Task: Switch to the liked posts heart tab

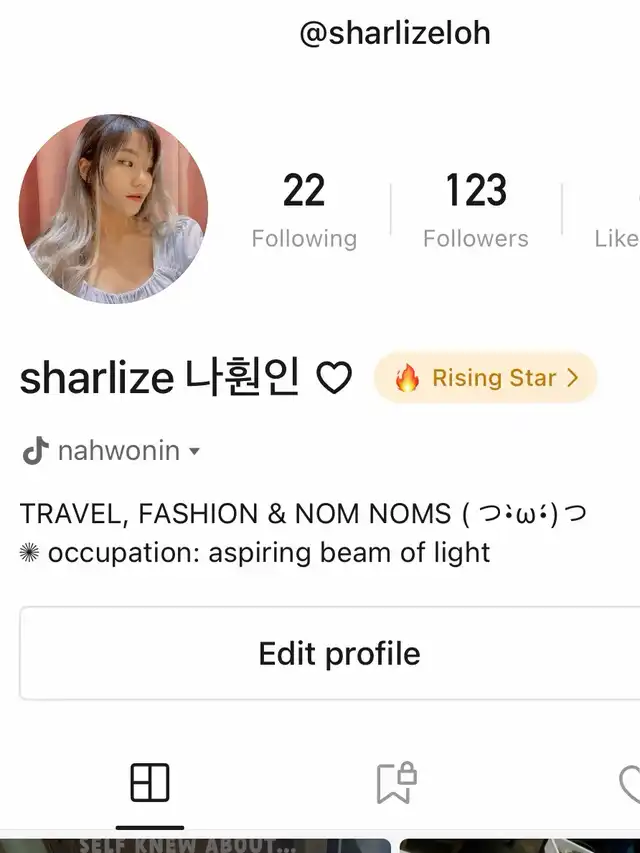Action: 630,784
